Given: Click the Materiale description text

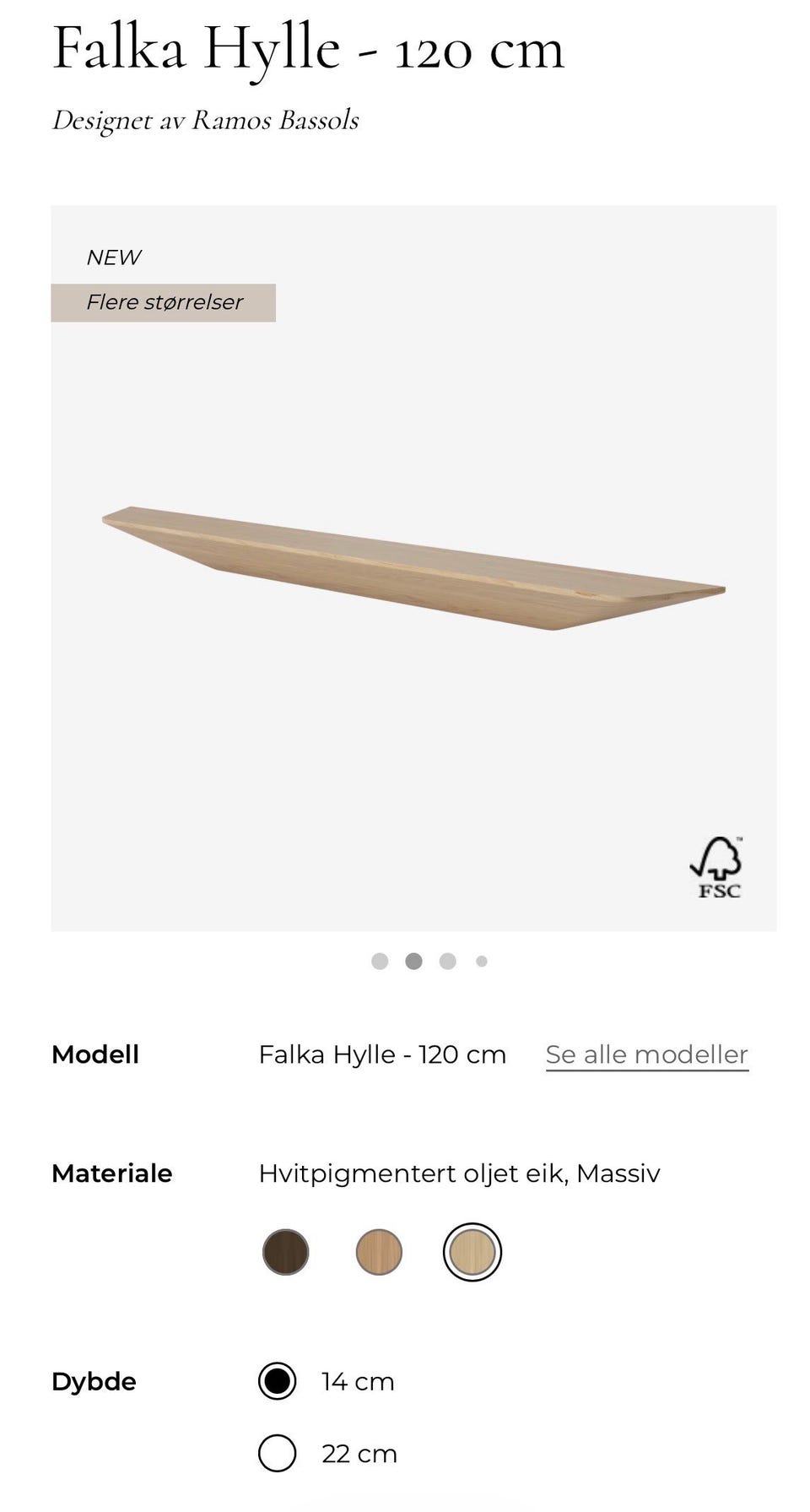Looking at the screenshot, I should coord(460,1173).
